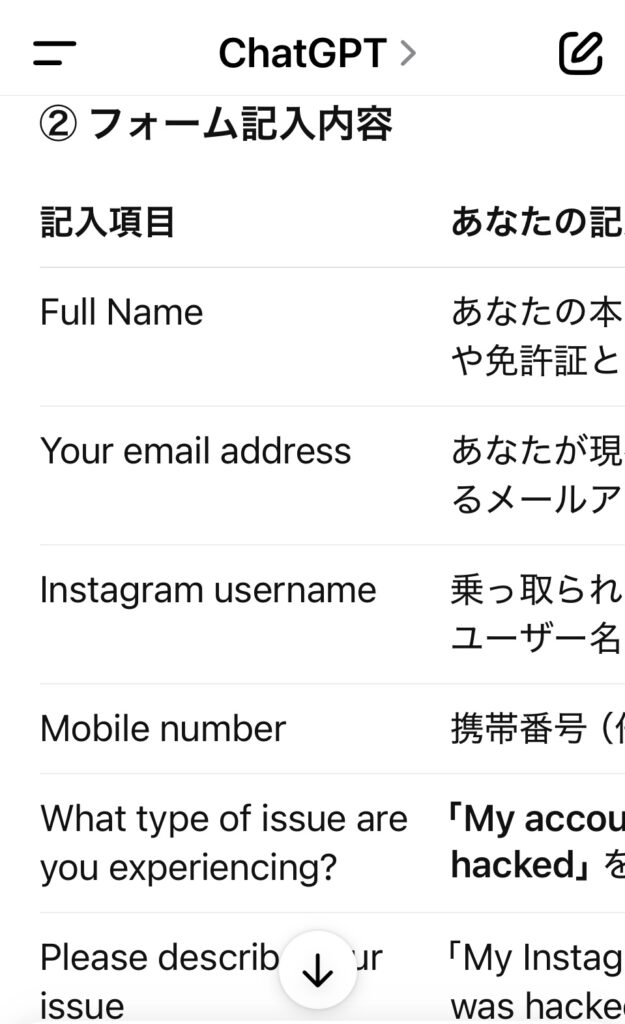625x1024 pixels.
Task: Jump to bottom with the down arrow
Action: (x=318, y=970)
